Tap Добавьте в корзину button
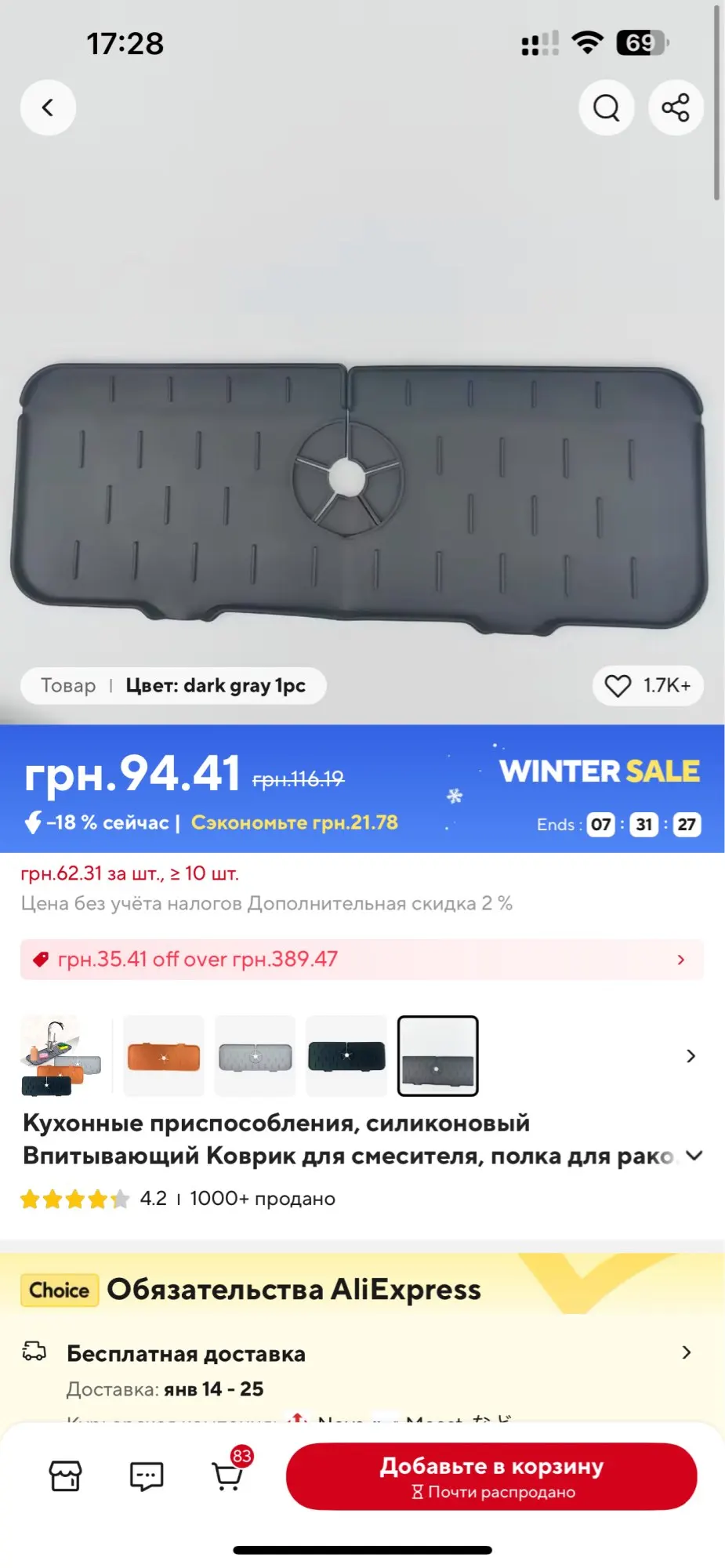Image resolution: width=725 pixels, height=1568 pixels. 491,1477
